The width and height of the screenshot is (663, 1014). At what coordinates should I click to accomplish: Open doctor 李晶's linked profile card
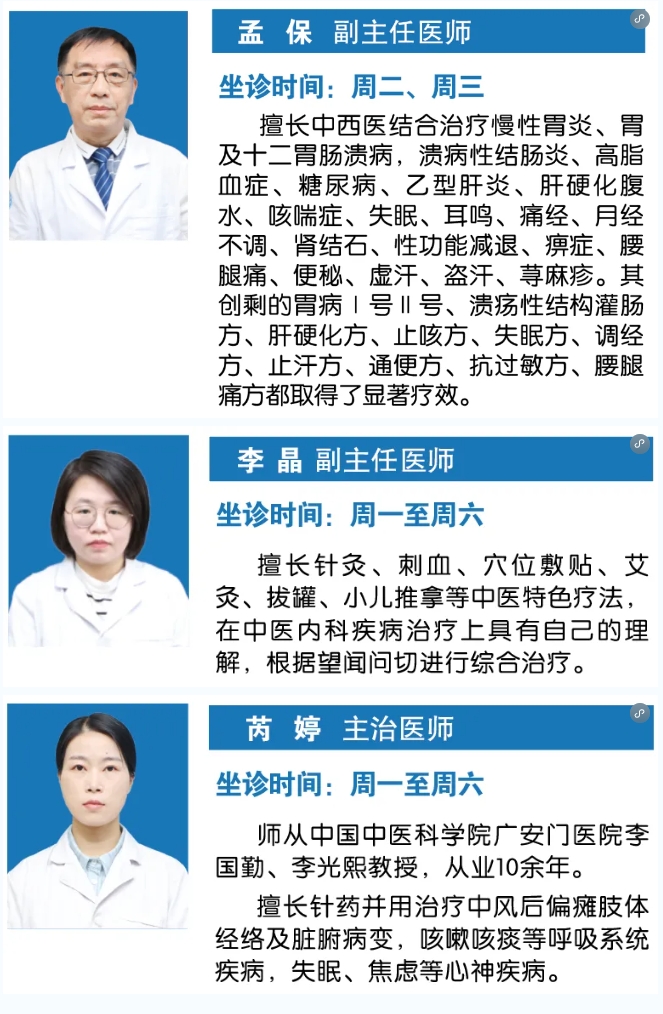tap(639, 443)
